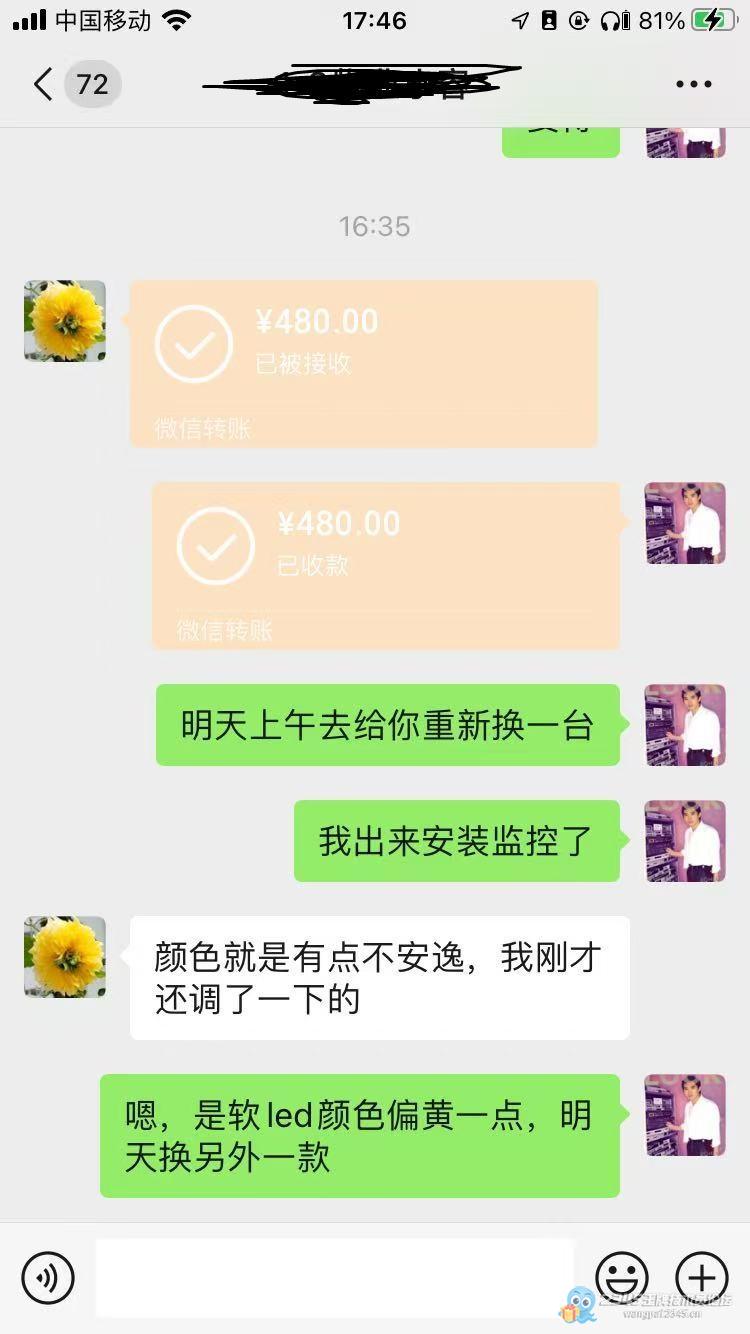Image resolution: width=750 pixels, height=1334 pixels.
Task: Open the sunflower avatar contact's profile
Action: pyautogui.click(x=65, y=320)
